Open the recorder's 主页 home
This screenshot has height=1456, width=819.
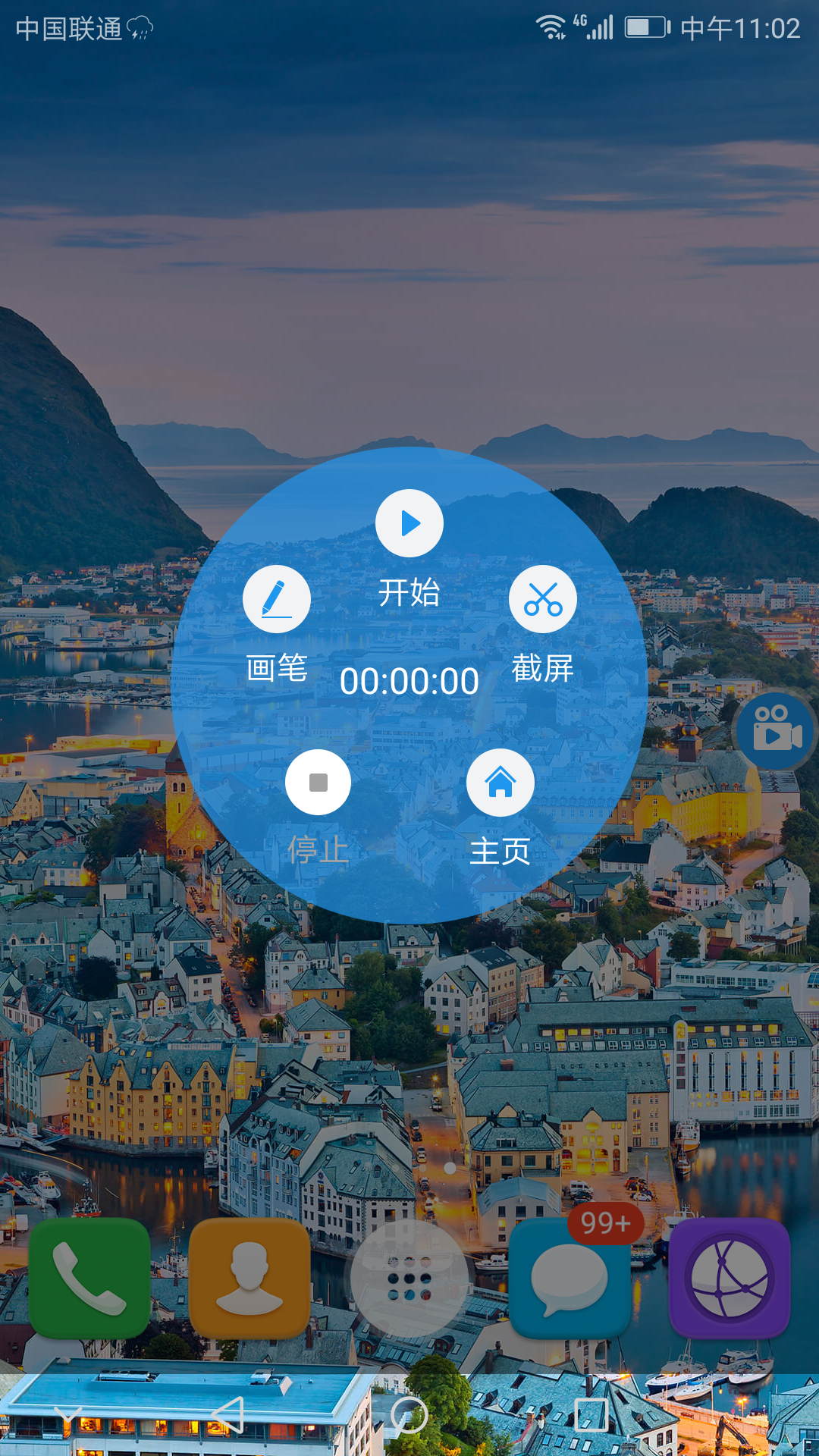point(500,783)
